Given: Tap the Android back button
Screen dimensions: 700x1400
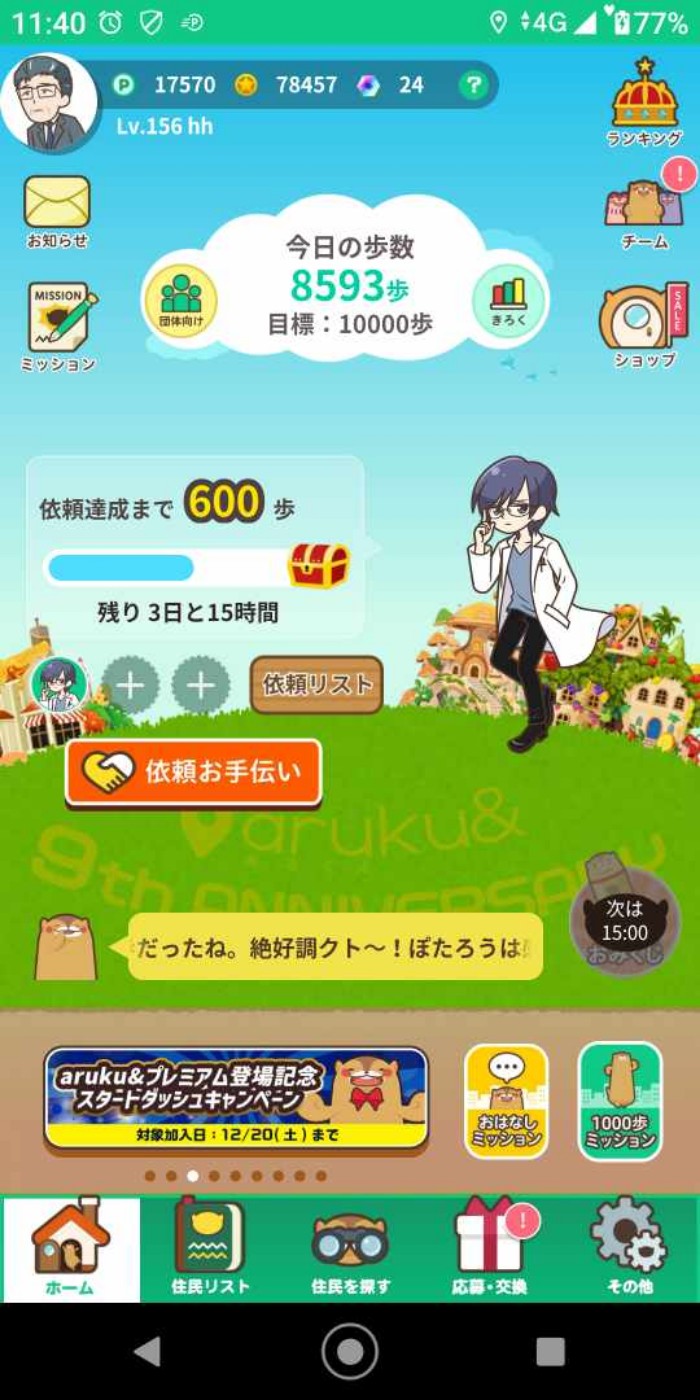Looking at the screenshot, I should point(148,1351).
